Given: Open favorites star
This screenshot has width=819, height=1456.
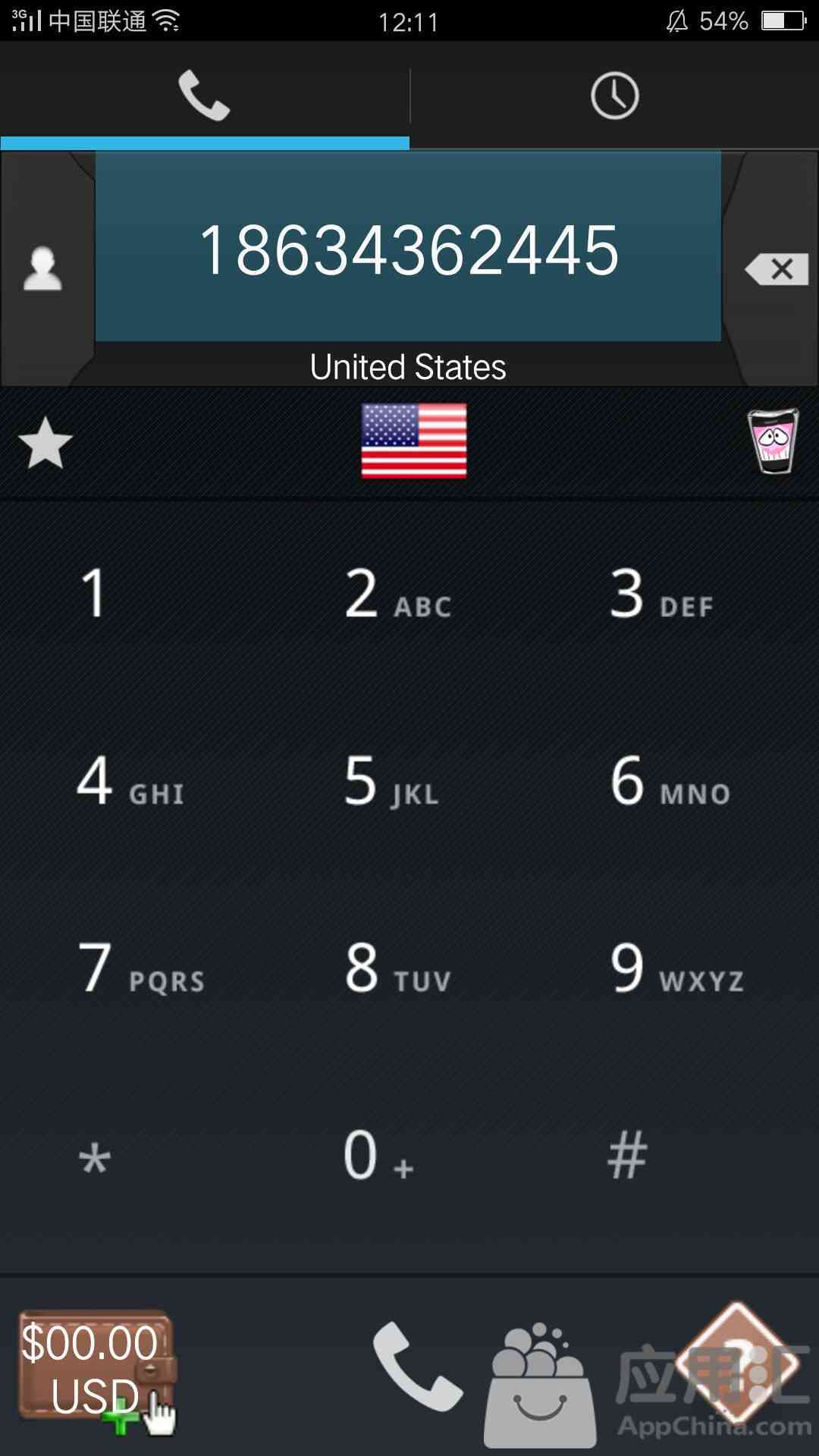Looking at the screenshot, I should click(45, 443).
